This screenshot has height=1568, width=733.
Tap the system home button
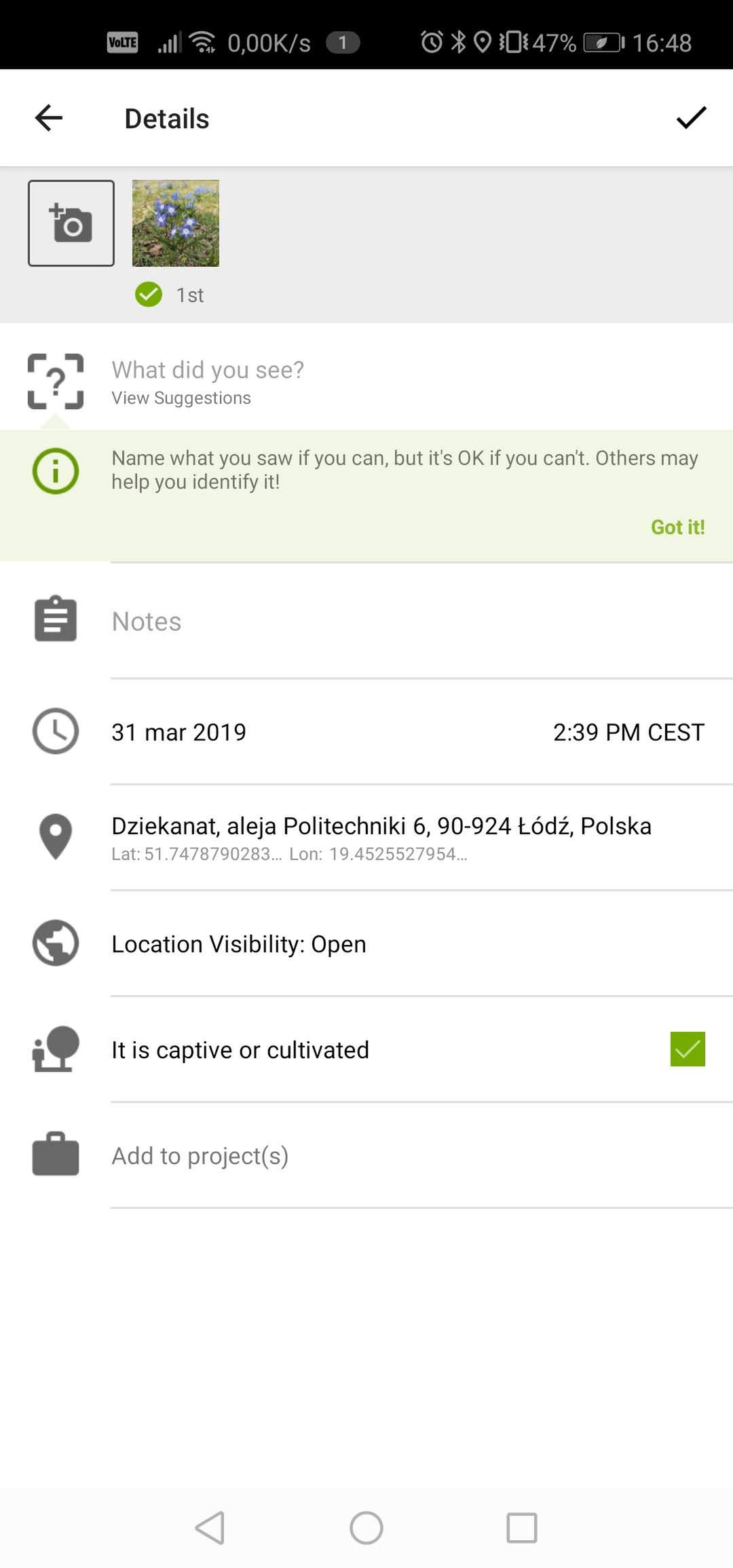(366, 1529)
